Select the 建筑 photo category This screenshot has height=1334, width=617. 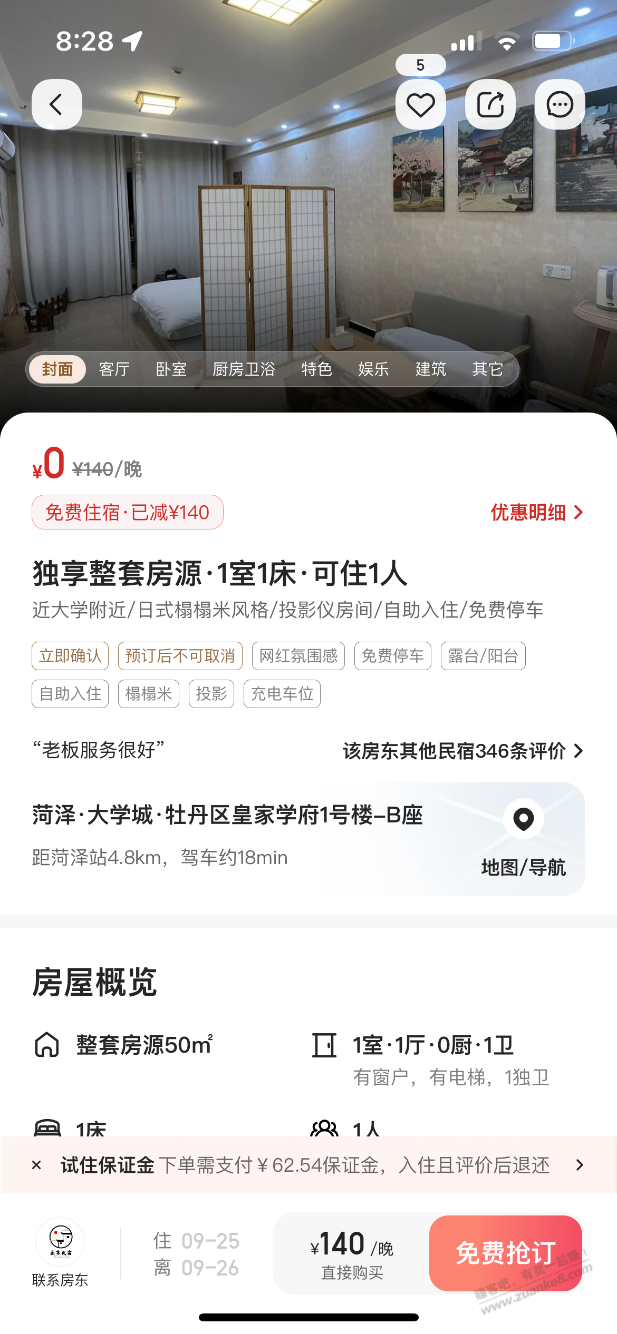coord(431,369)
